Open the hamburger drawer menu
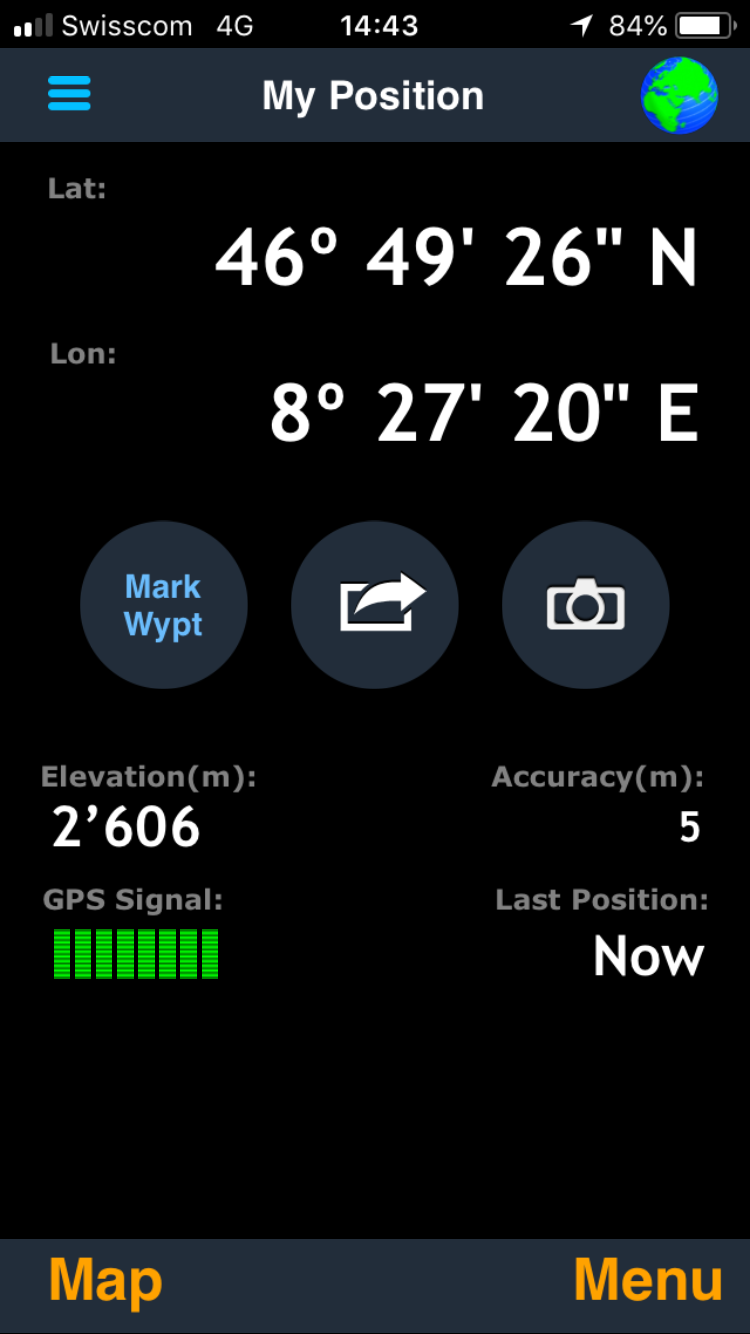Image resolution: width=750 pixels, height=1334 pixels. [69, 94]
